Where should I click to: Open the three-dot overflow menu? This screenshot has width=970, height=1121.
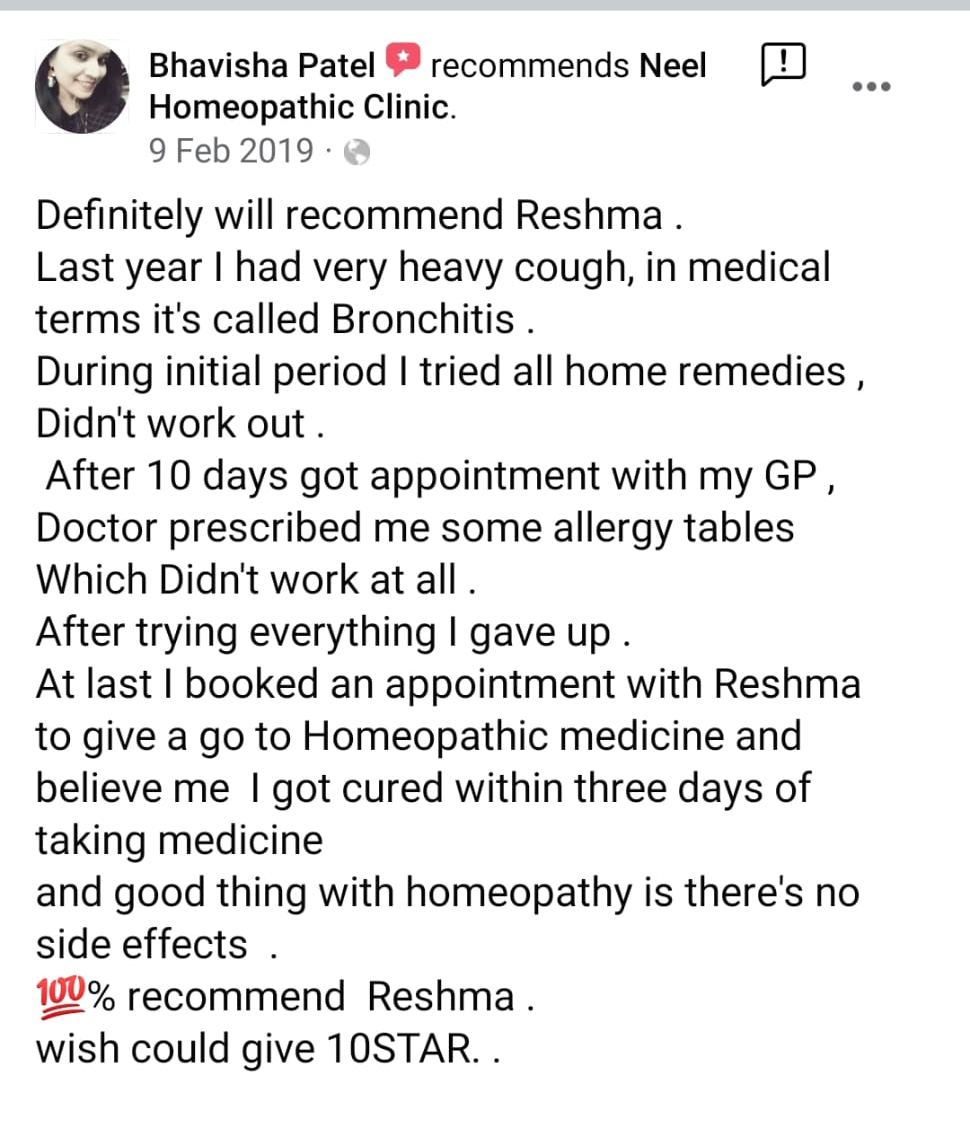point(870,86)
